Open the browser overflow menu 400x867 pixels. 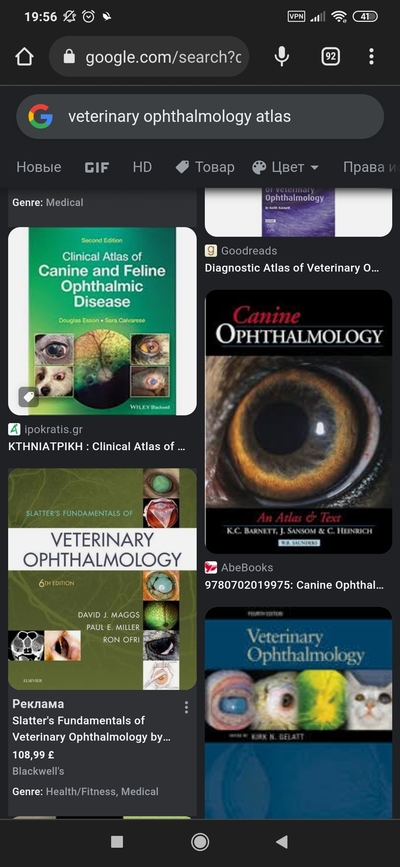tap(371, 56)
